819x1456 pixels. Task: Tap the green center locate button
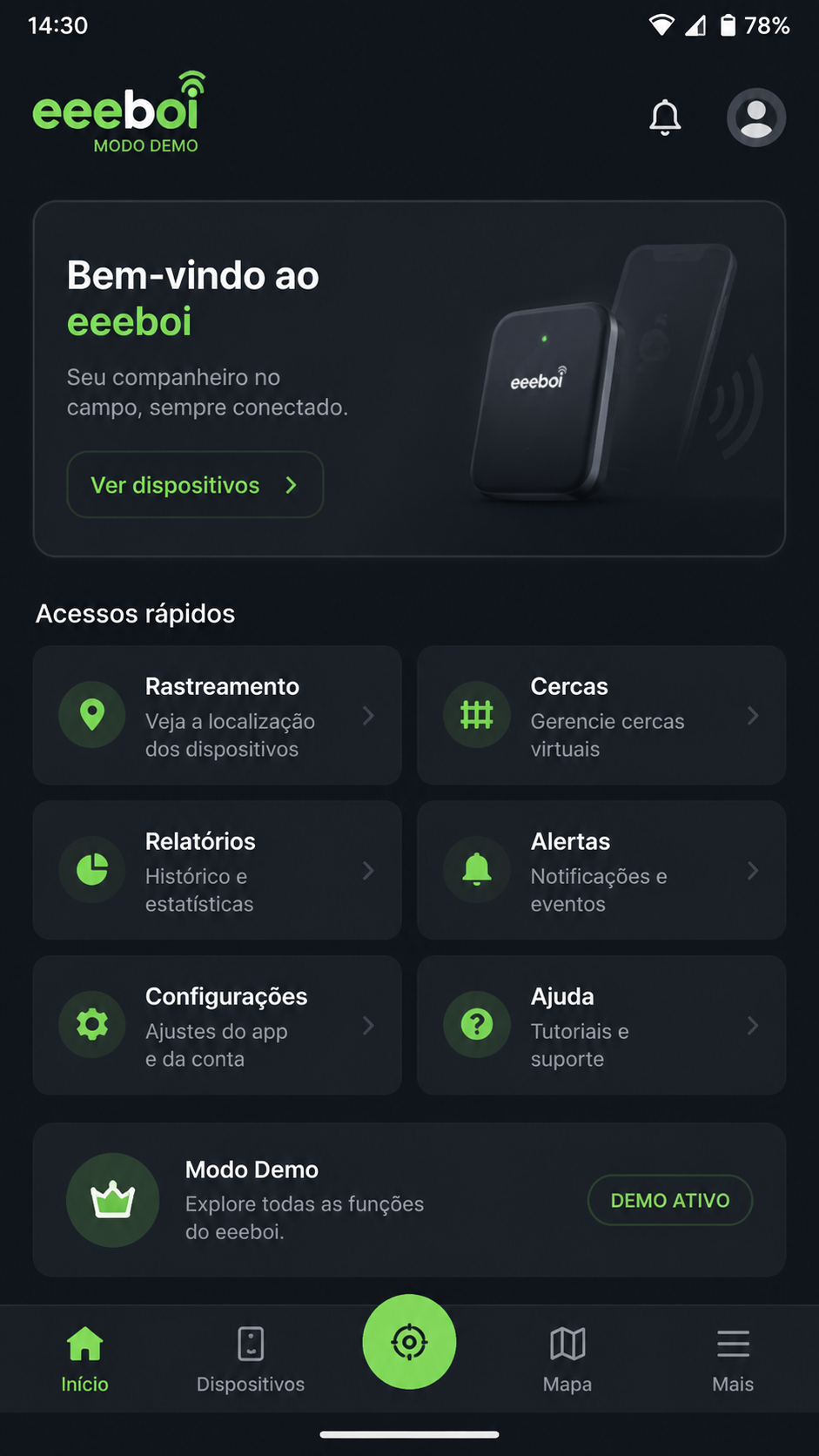point(409,1342)
